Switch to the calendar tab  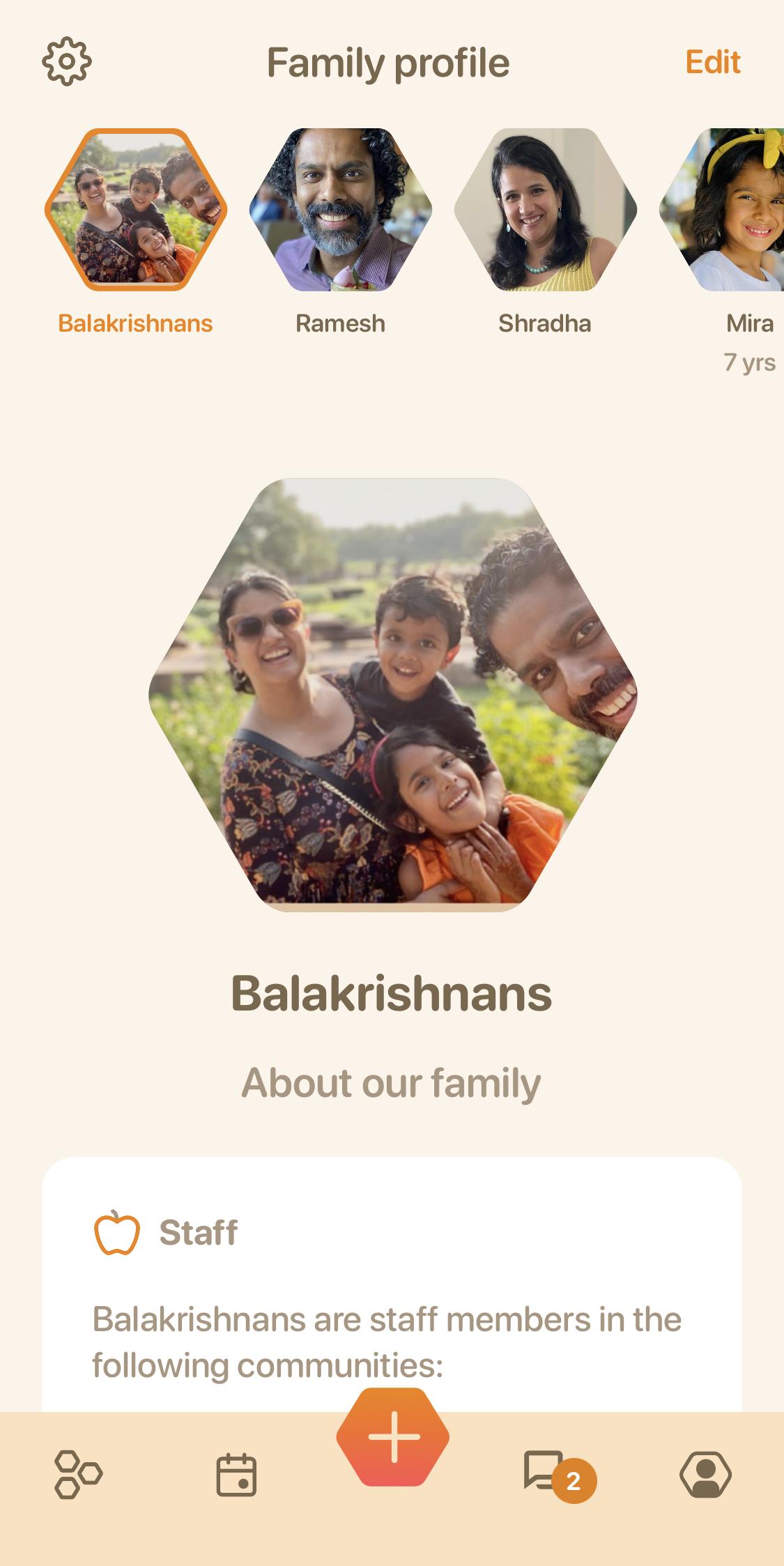click(236, 1474)
